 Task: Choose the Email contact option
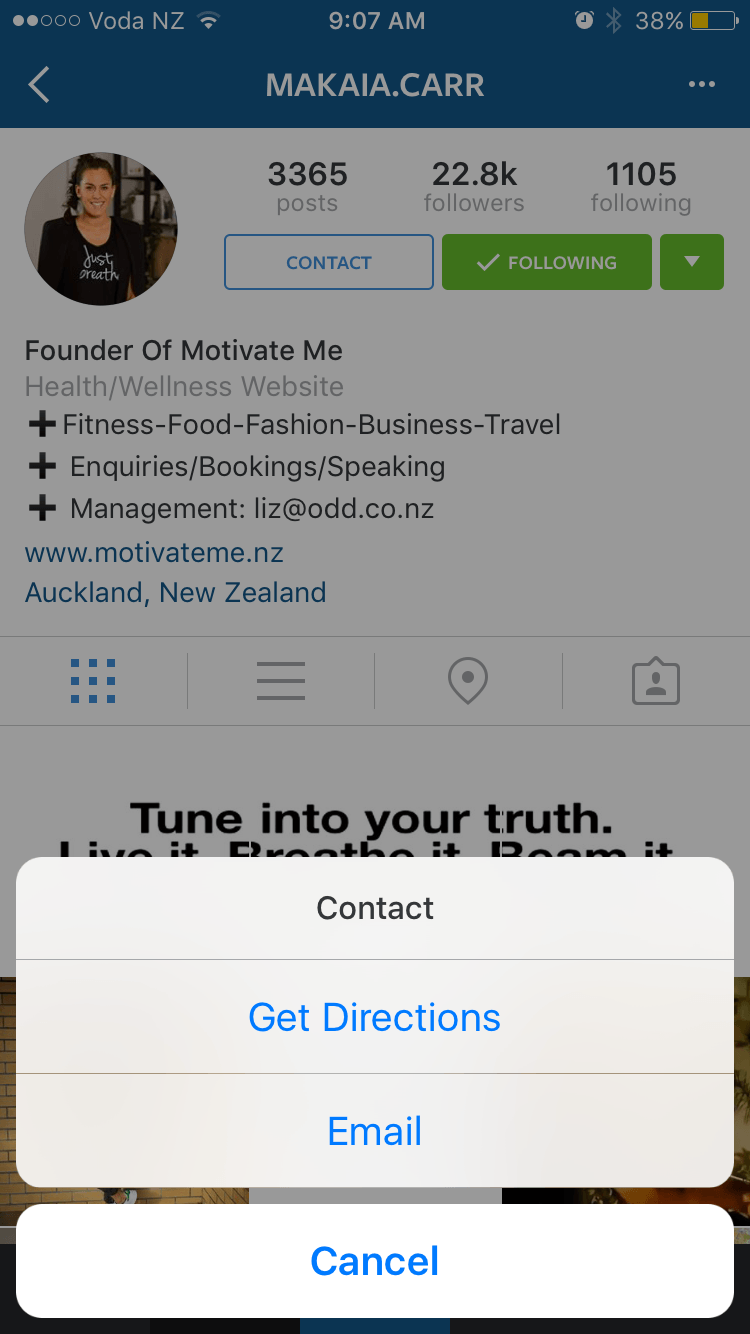pos(374,1131)
